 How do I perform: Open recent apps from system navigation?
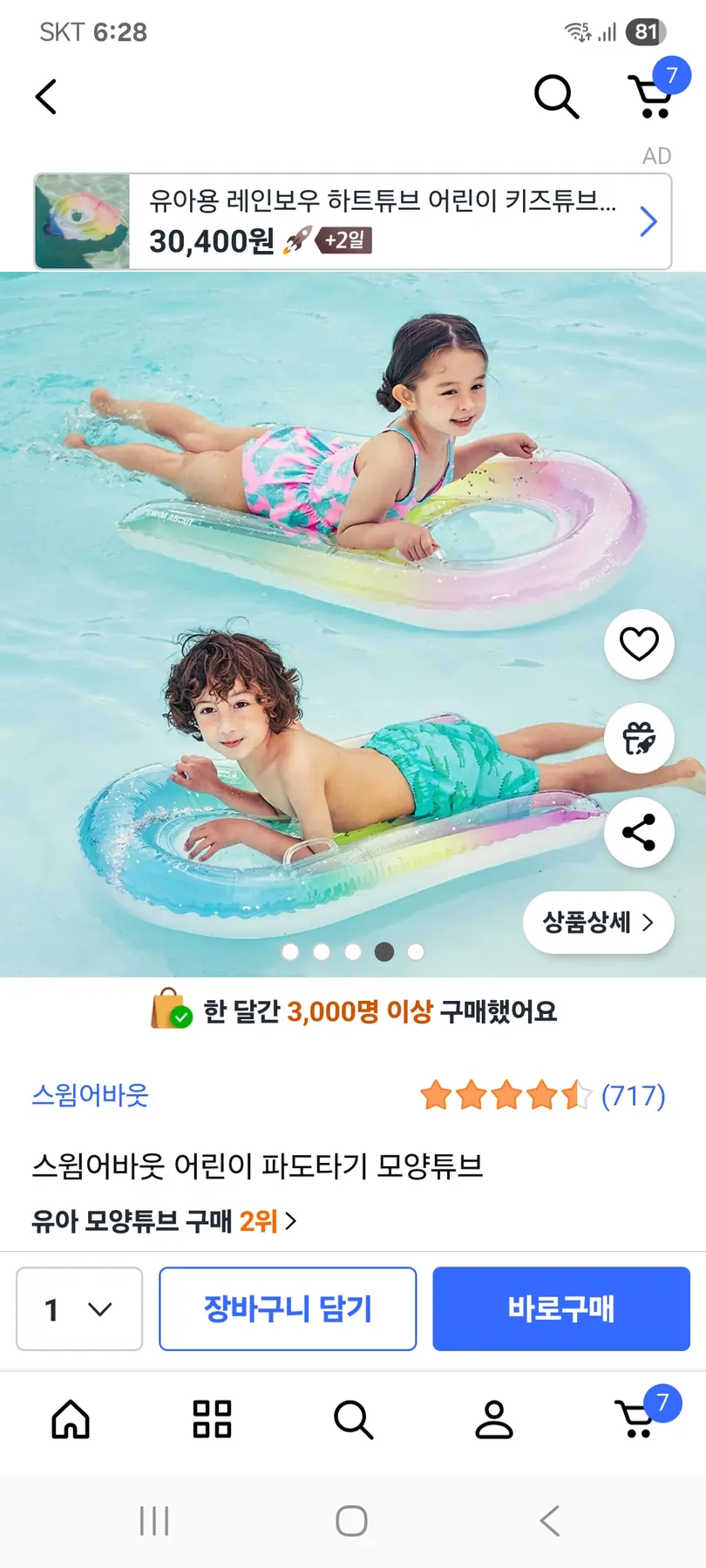pos(154,1521)
